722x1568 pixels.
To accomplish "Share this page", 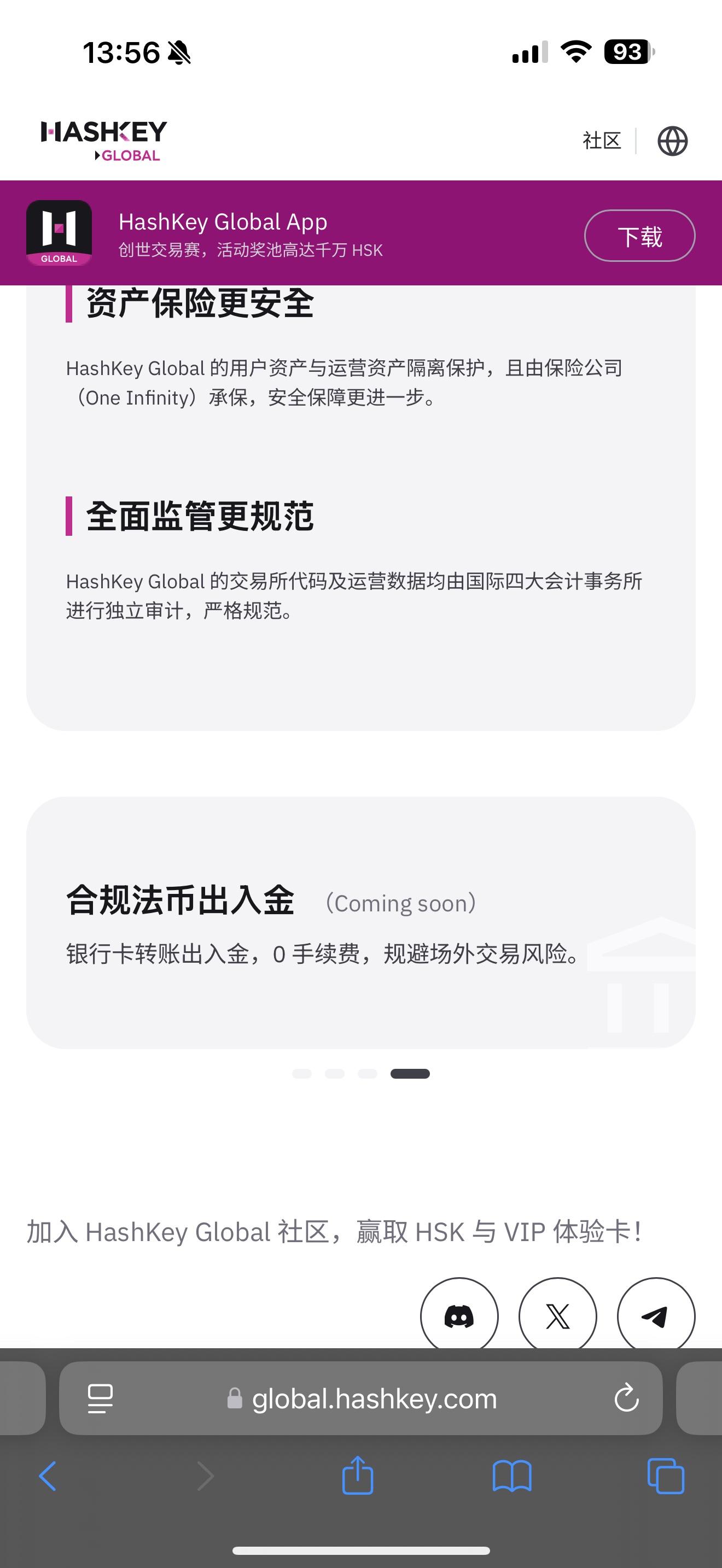I will [x=358, y=1476].
